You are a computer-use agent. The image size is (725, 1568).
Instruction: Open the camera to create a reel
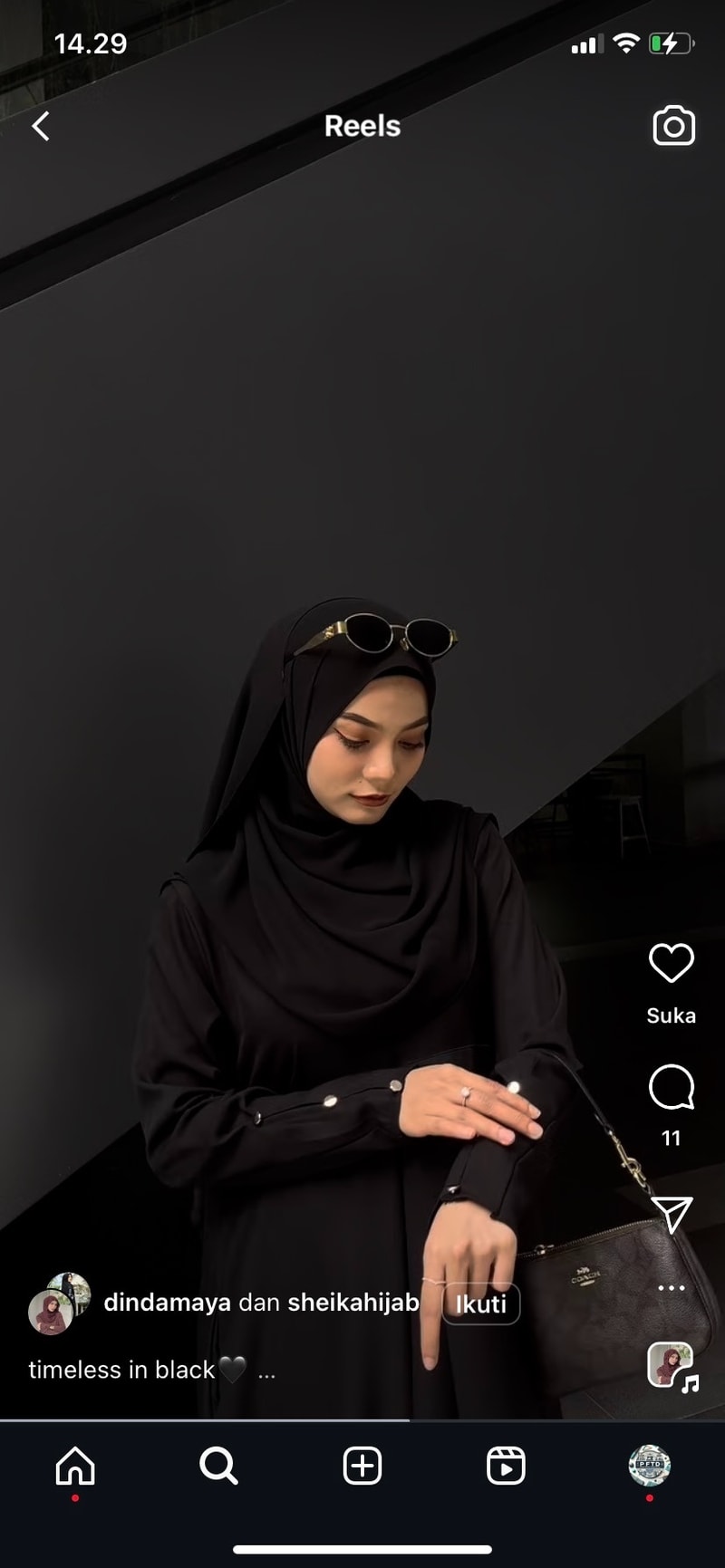click(x=673, y=127)
